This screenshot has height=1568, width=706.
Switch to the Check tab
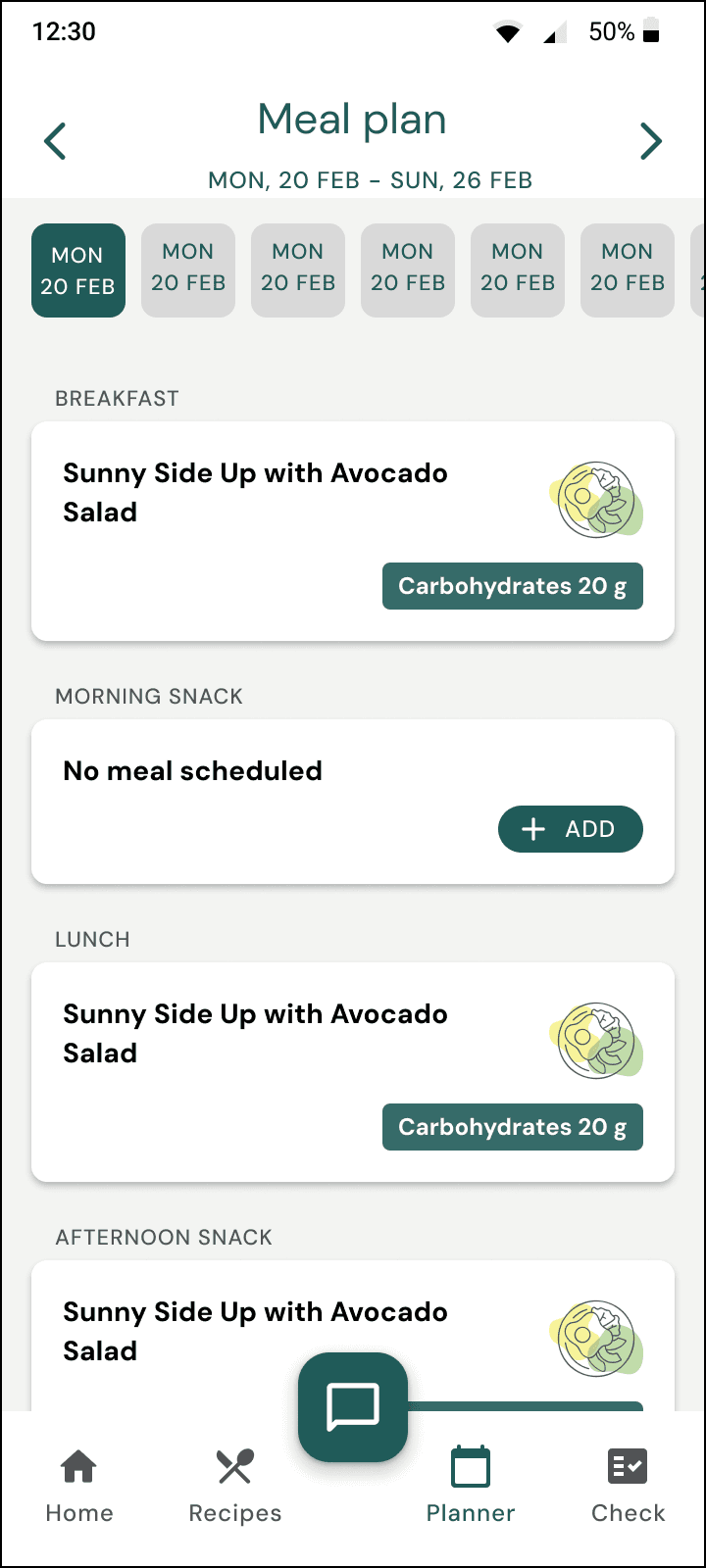click(628, 1486)
